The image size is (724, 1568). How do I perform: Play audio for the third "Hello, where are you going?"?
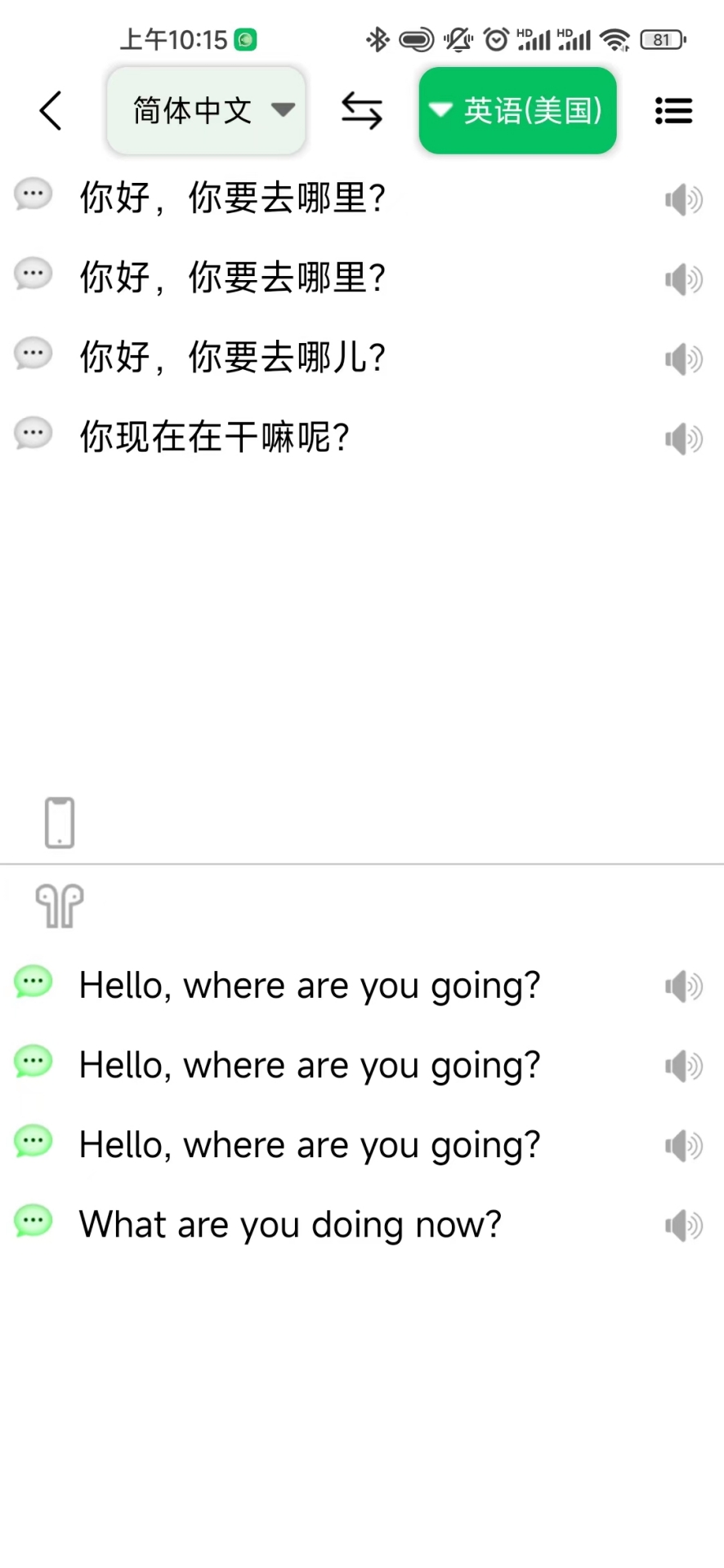point(683,1145)
